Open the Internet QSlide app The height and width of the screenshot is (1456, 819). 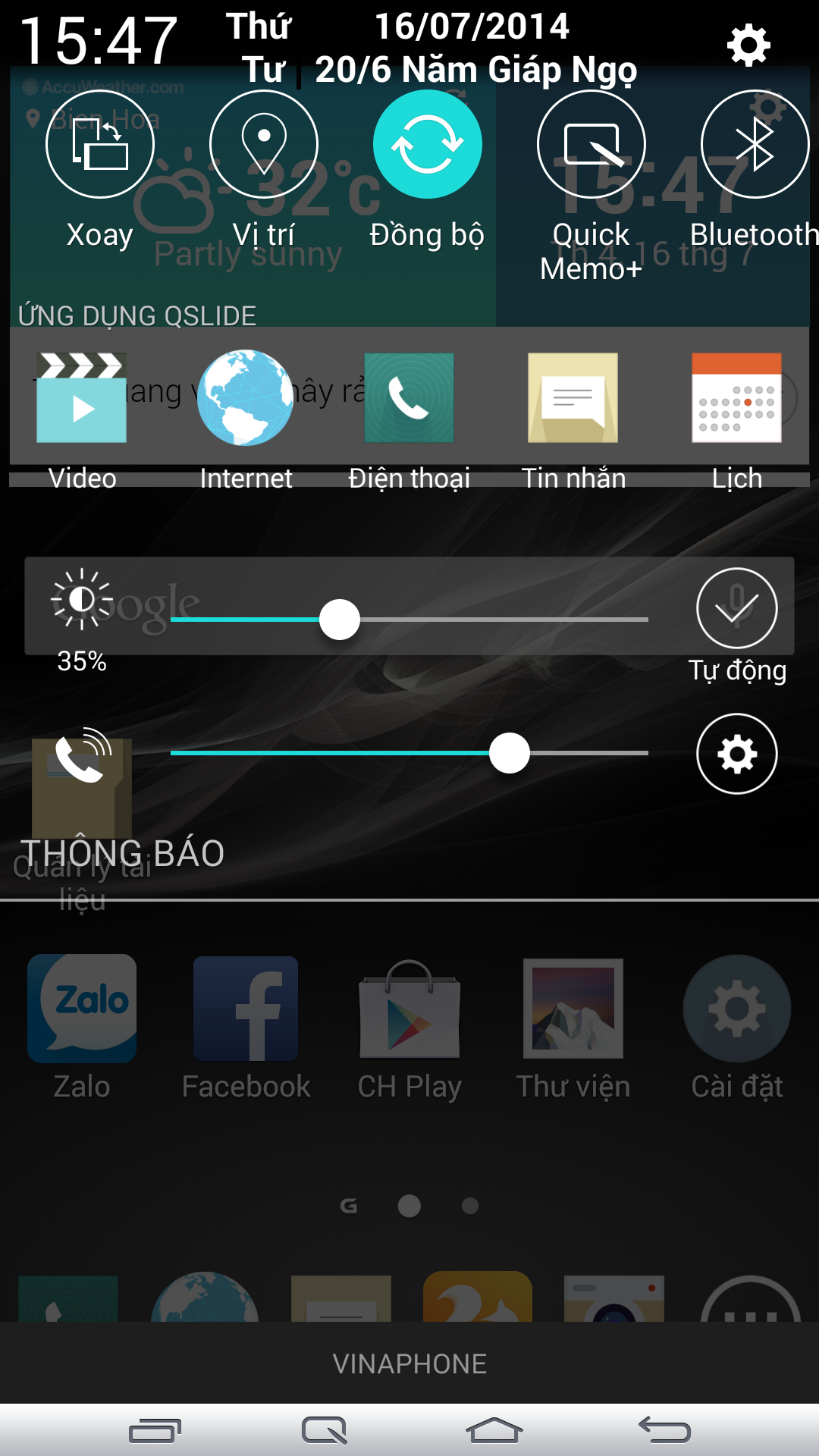coord(245,398)
